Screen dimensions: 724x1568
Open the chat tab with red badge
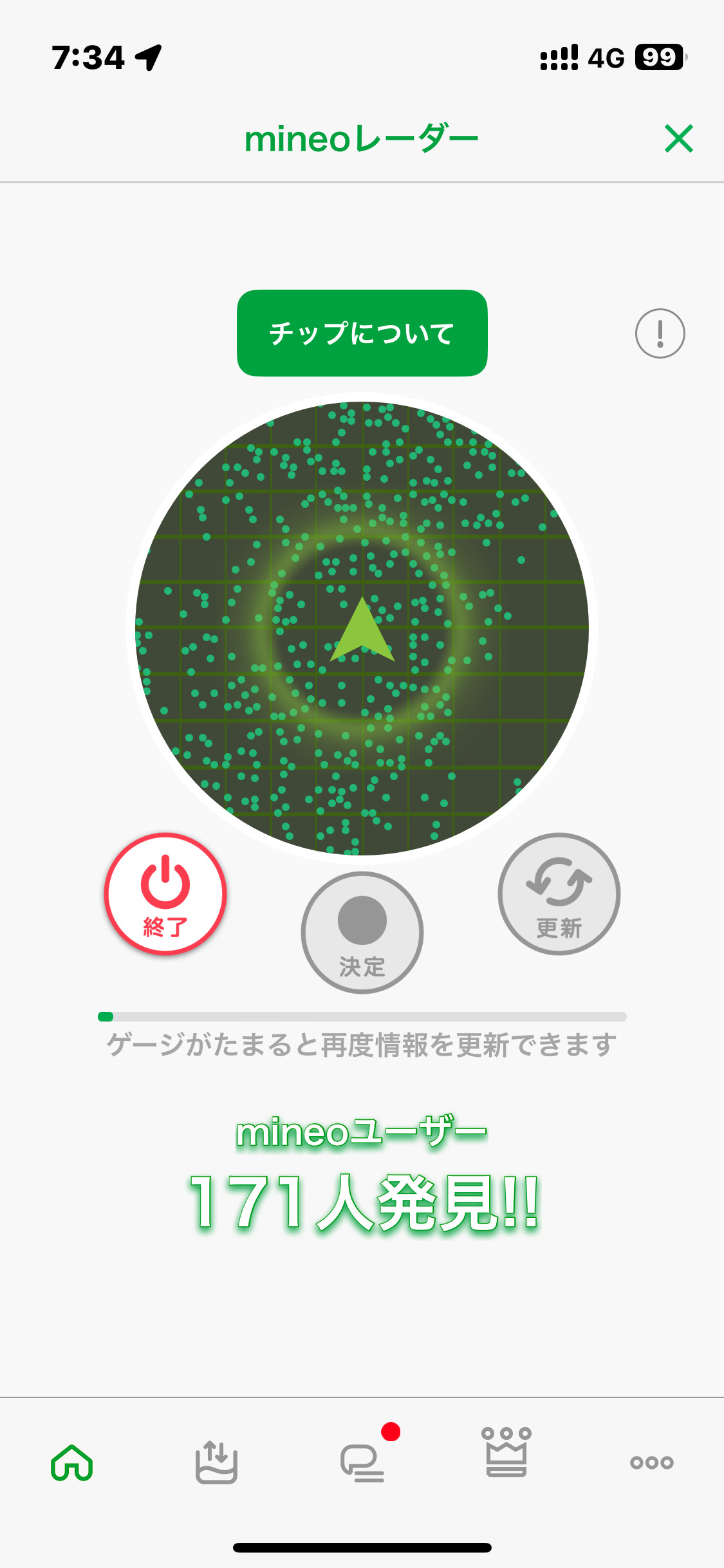tap(362, 1461)
